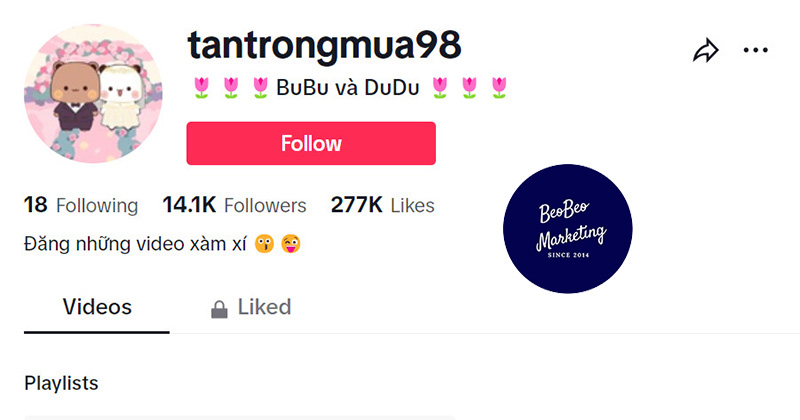Follow tantrongmua98

pyautogui.click(x=310, y=143)
